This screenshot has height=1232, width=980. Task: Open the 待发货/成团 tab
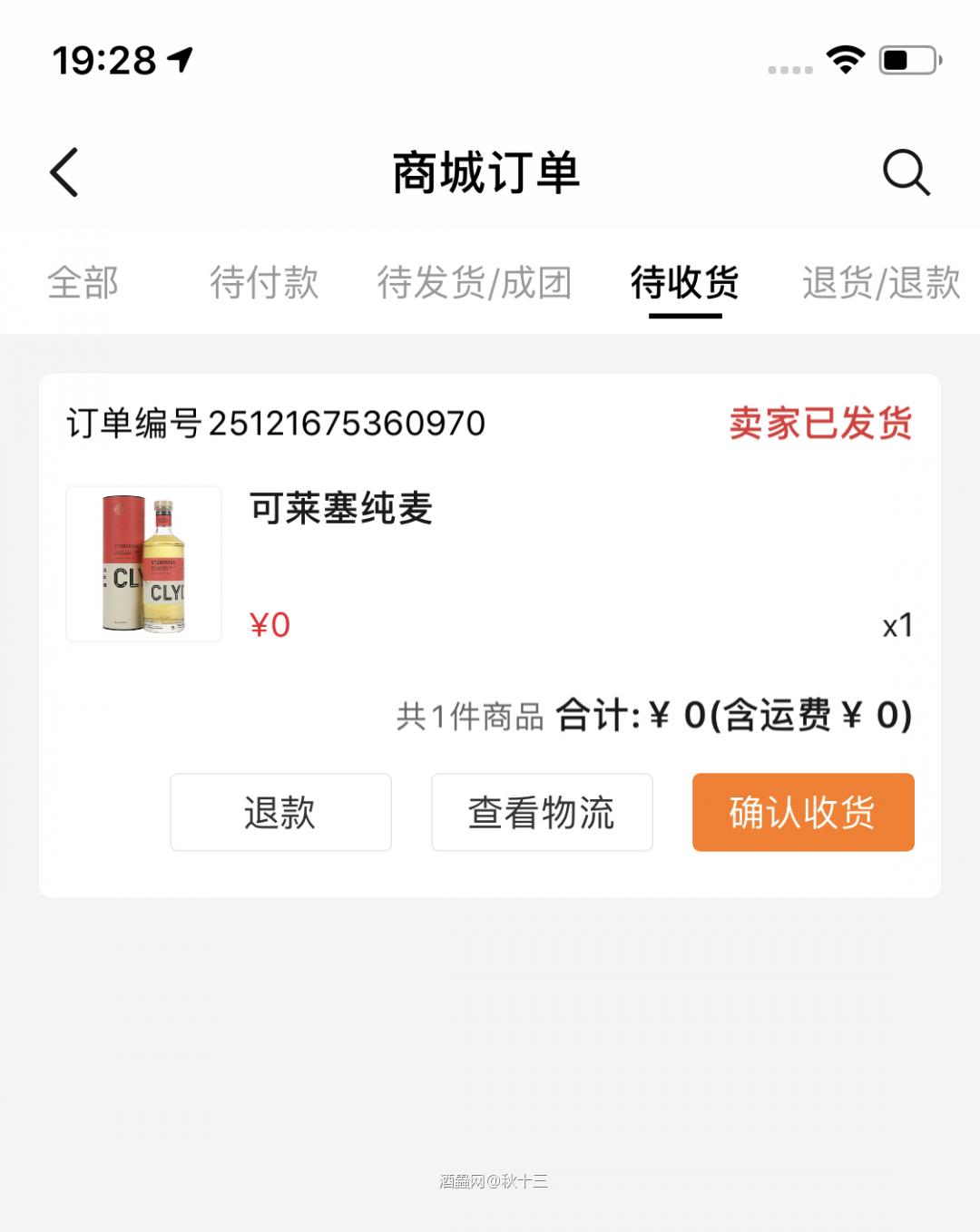pyautogui.click(x=475, y=283)
